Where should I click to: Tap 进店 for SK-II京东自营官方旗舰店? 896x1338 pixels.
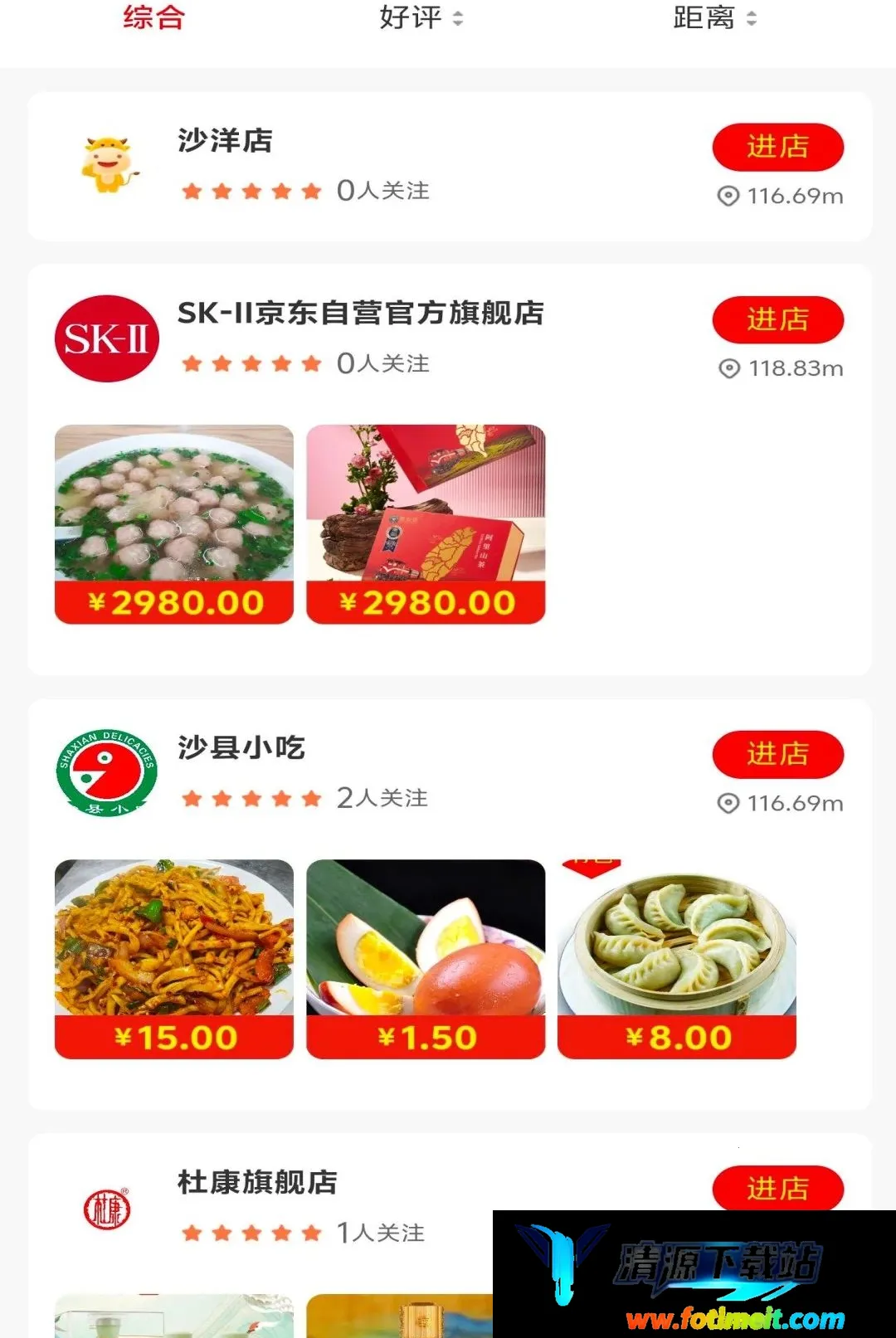tap(777, 319)
